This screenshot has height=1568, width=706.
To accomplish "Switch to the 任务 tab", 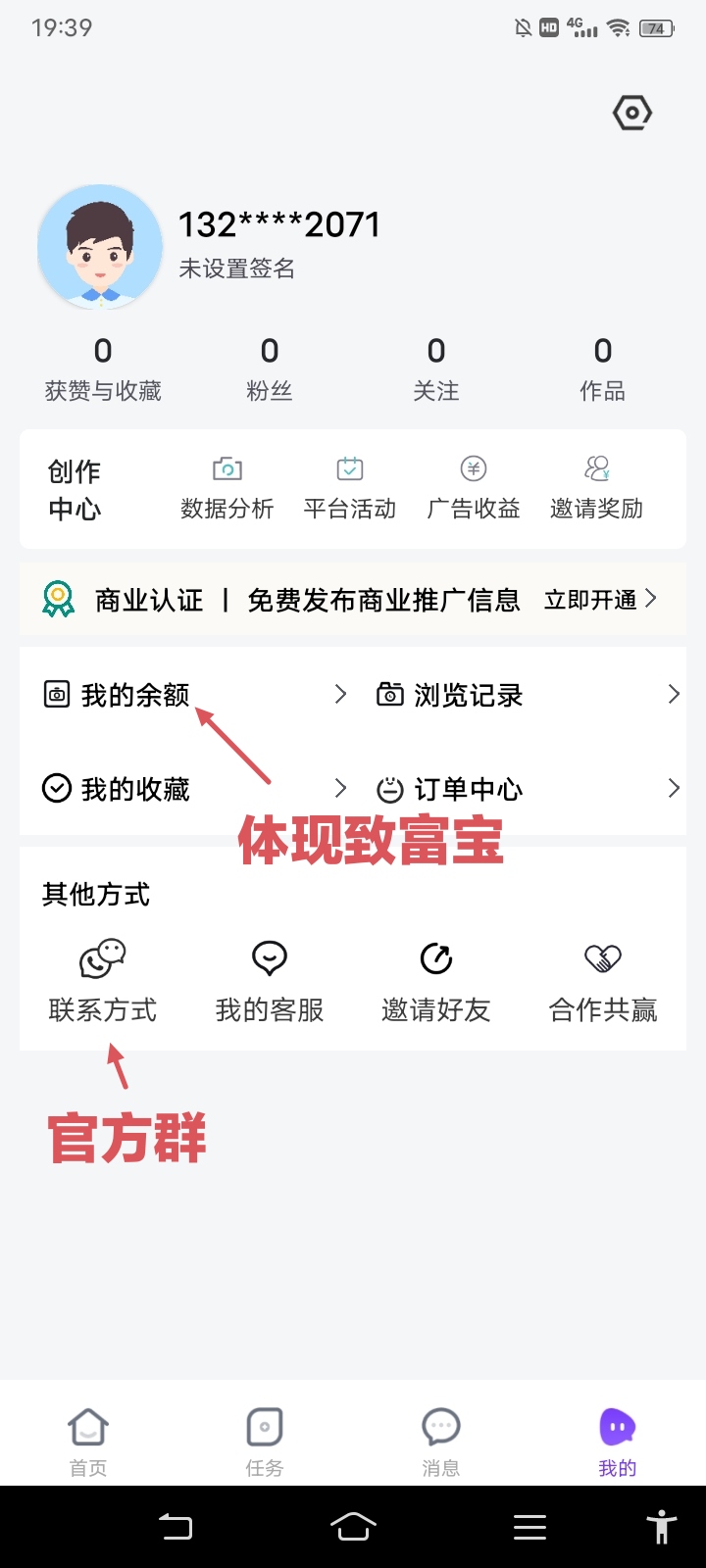I will tap(265, 1443).
